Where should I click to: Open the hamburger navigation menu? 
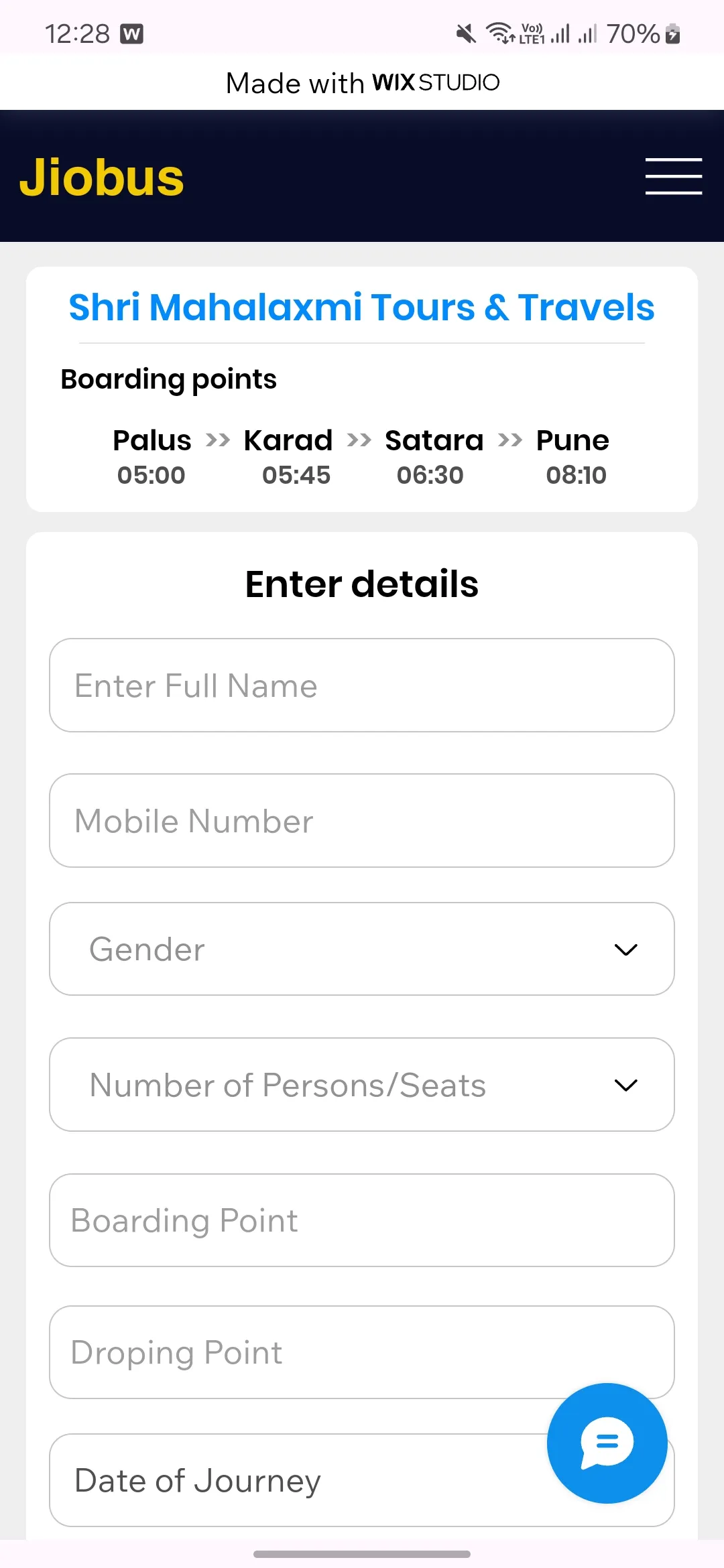coord(673,177)
